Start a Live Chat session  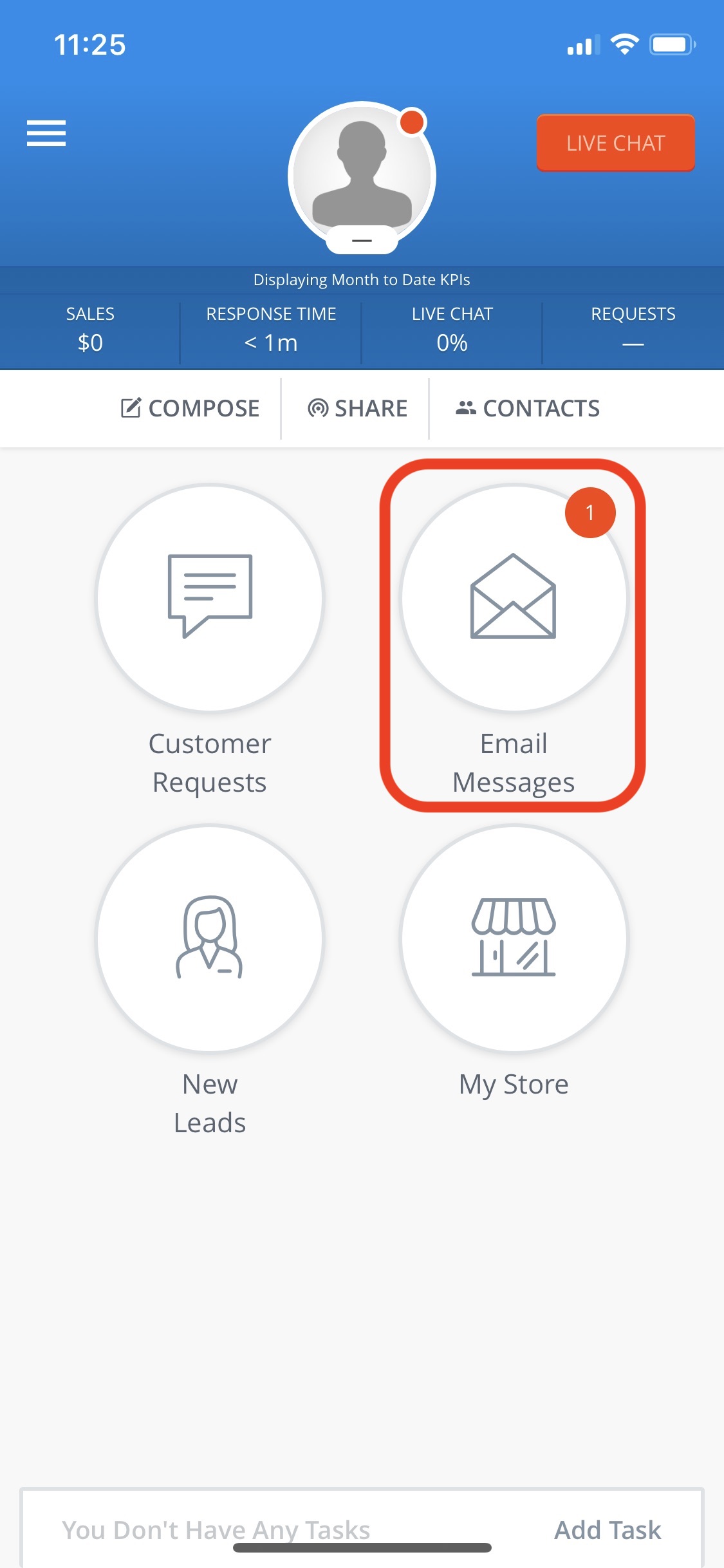point(615,143)
